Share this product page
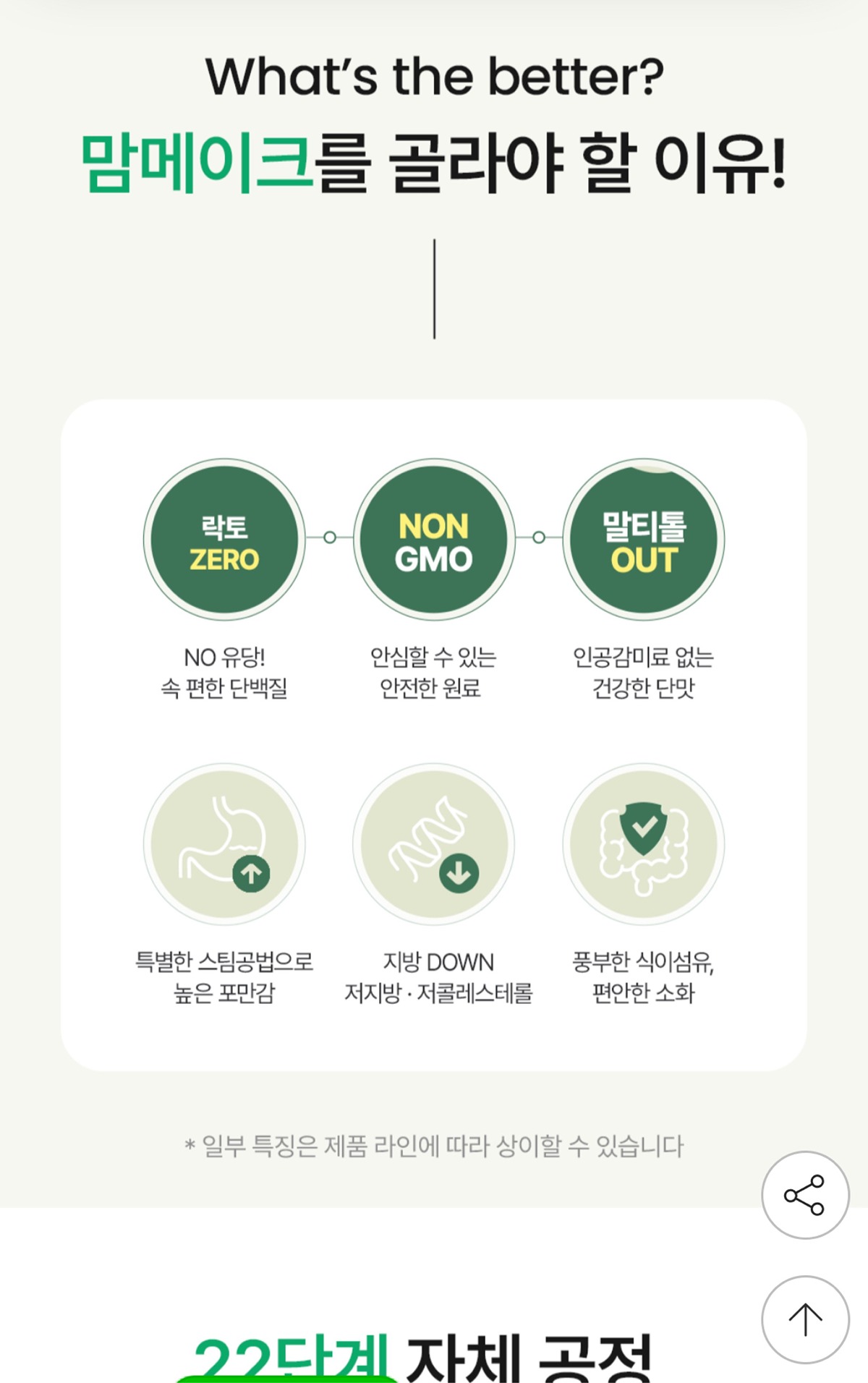The image size is (868, 1383). coord(804,1195)
